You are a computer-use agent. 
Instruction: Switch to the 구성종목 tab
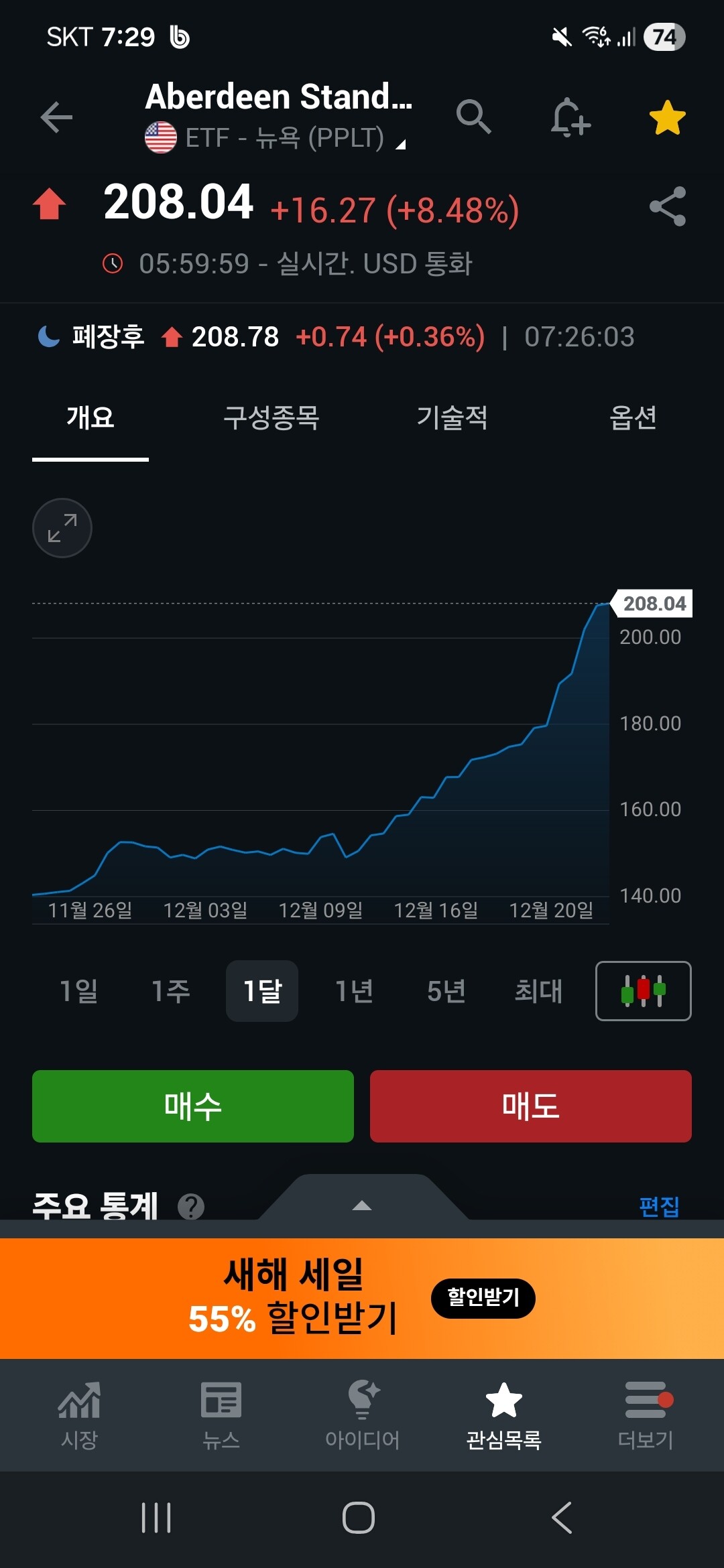click(x=271, y=418)
